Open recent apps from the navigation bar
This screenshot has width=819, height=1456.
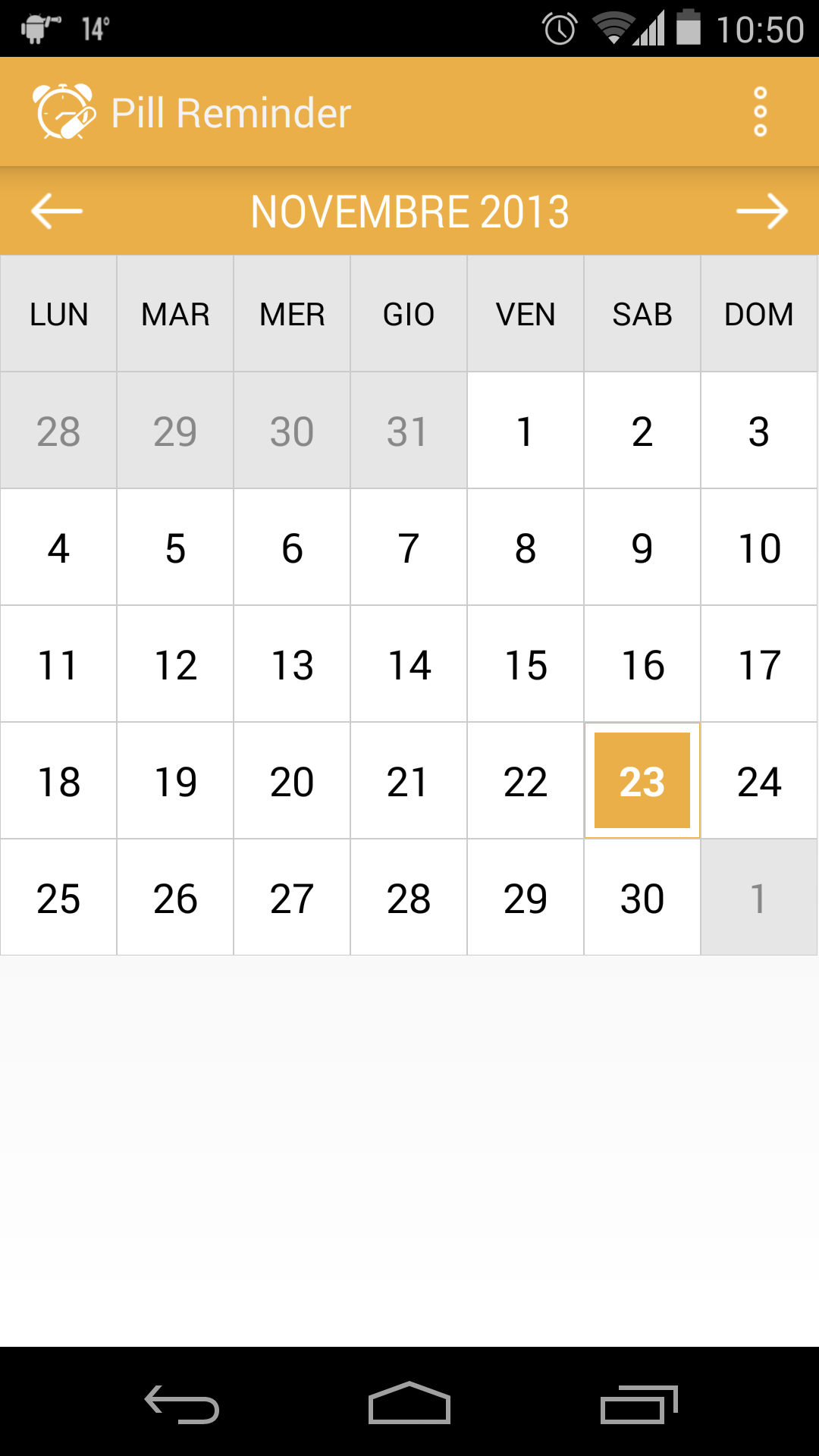pos(639,1403)
